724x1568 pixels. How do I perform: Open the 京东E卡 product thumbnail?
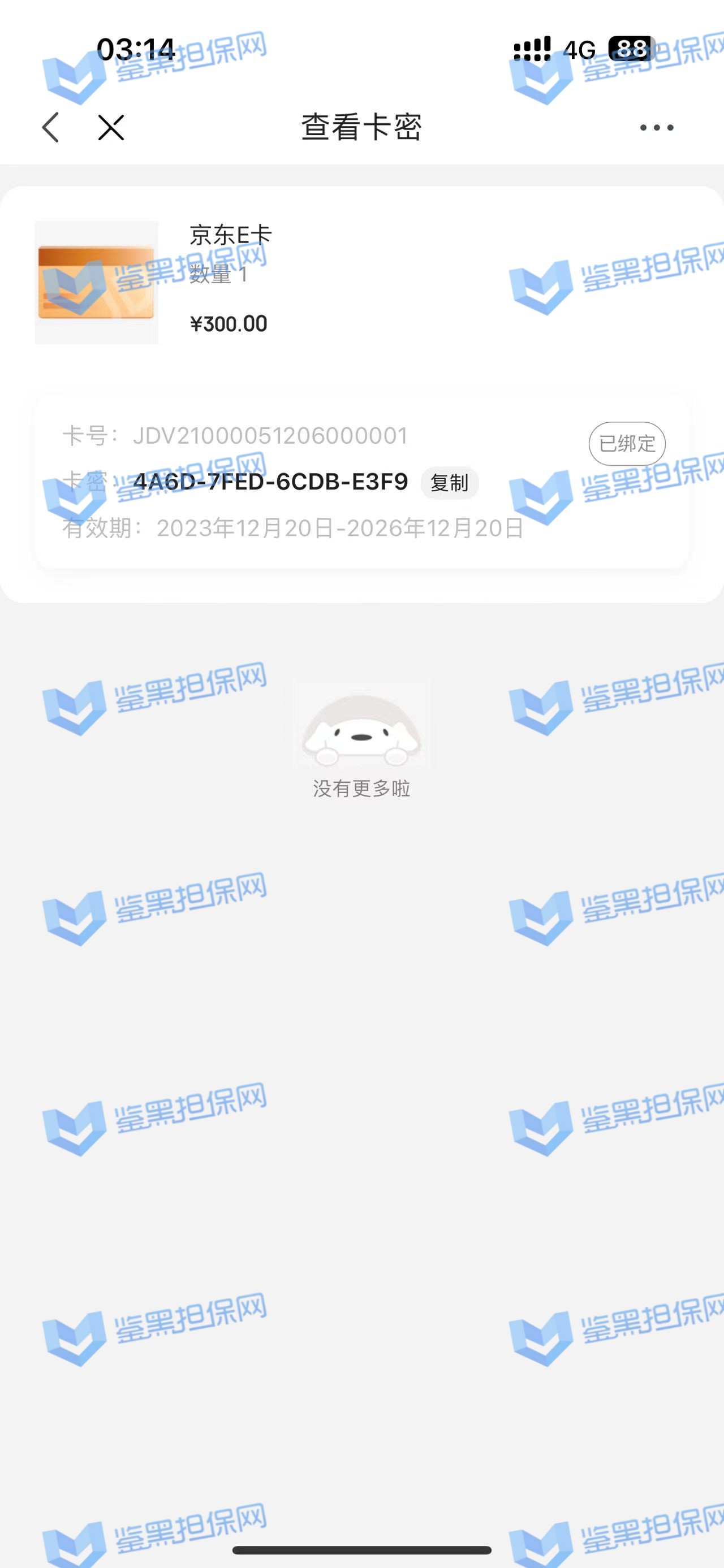coord(96,283)
